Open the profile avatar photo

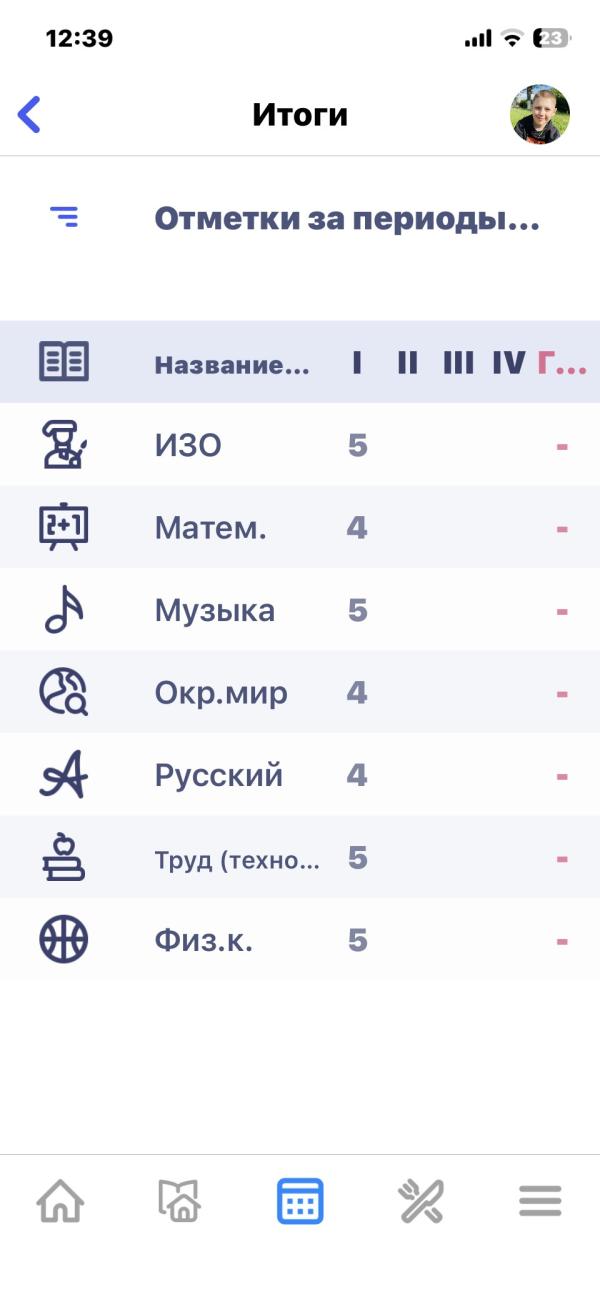click(x=540, y=114)
